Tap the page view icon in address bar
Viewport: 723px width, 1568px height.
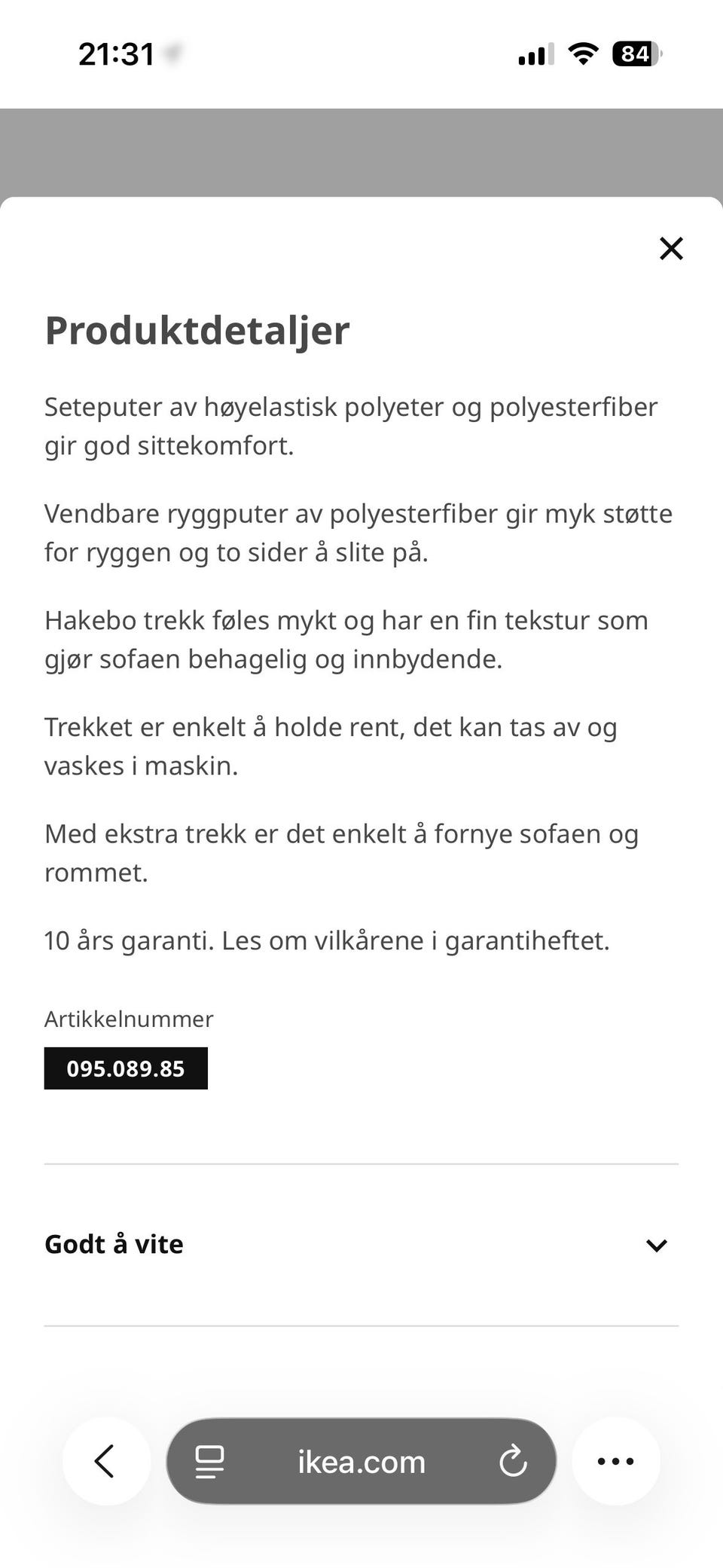[209, 1460]
